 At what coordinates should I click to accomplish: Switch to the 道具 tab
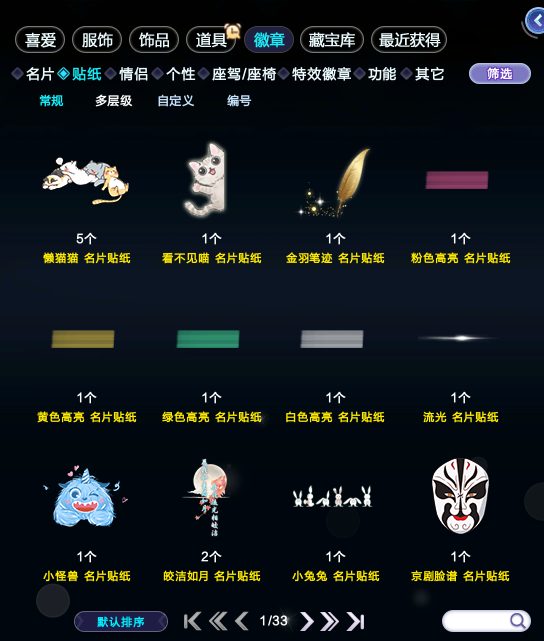click(x=211, y=40)
